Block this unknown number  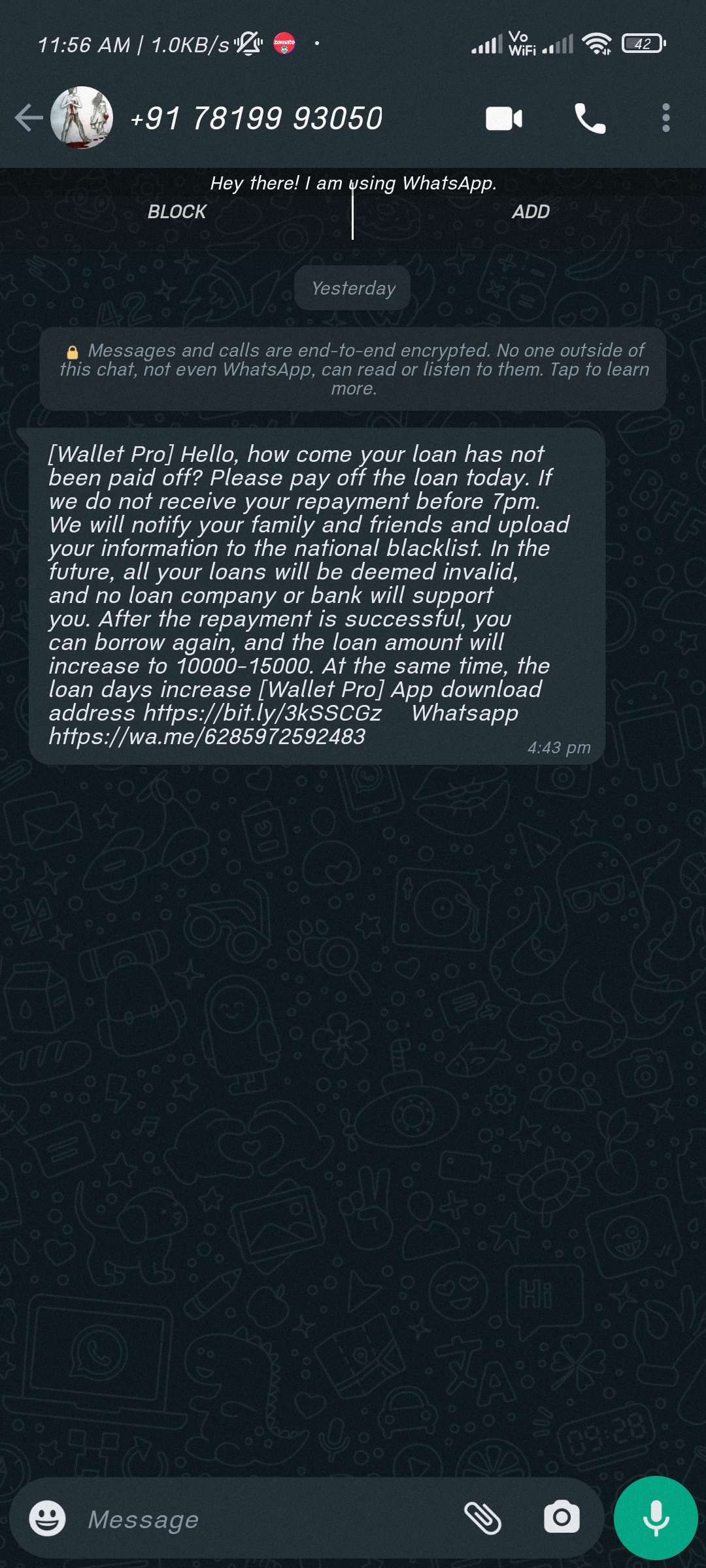pyautogui.click(x=176, y=212)
